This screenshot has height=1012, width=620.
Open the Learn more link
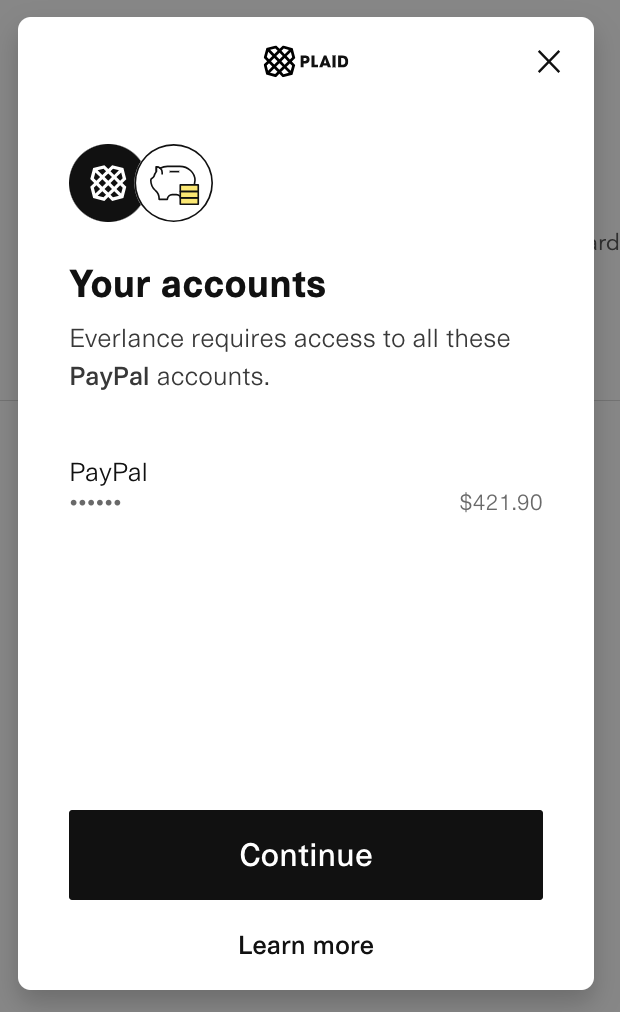306,945
